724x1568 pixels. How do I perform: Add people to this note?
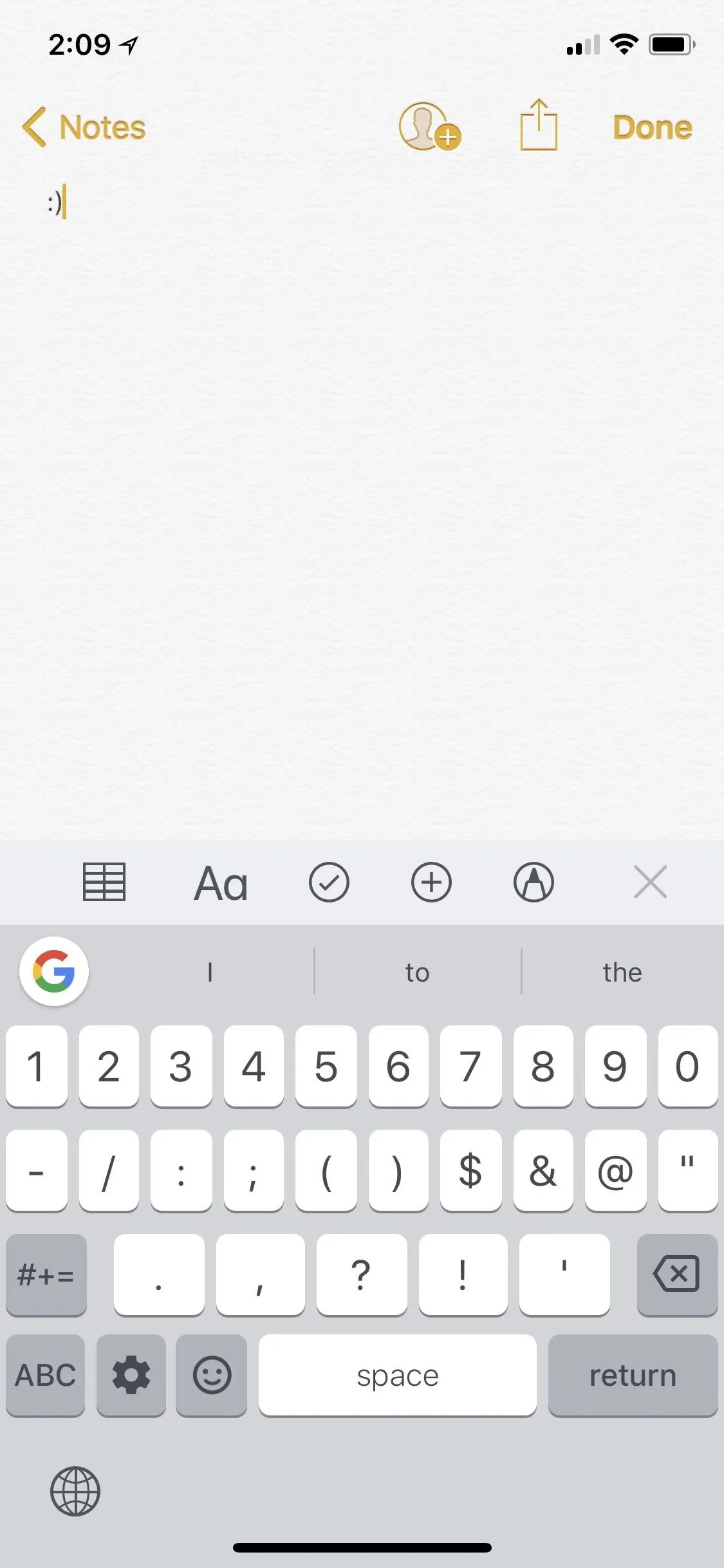pyautogui.click(x=429, y=126)
